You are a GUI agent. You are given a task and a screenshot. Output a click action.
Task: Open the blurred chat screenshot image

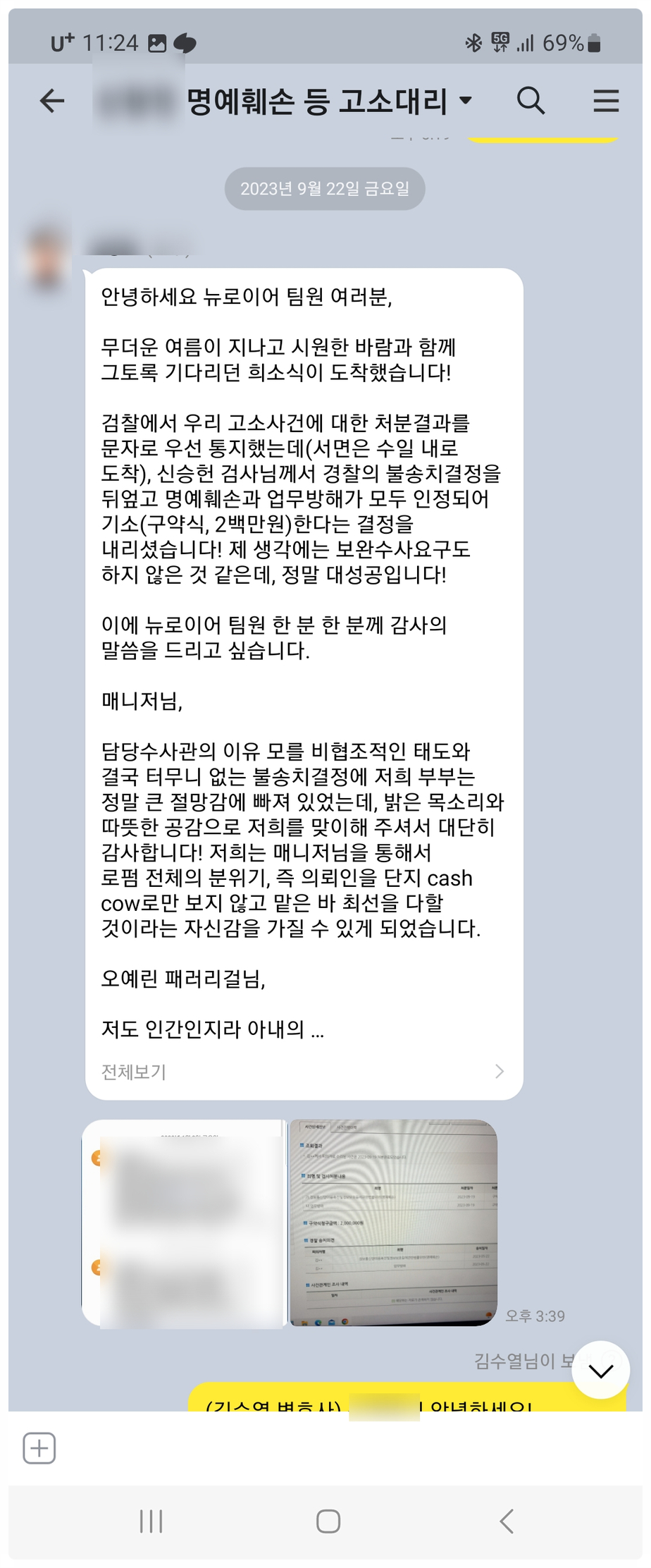pyautogui.click(x=185, y=1223)
